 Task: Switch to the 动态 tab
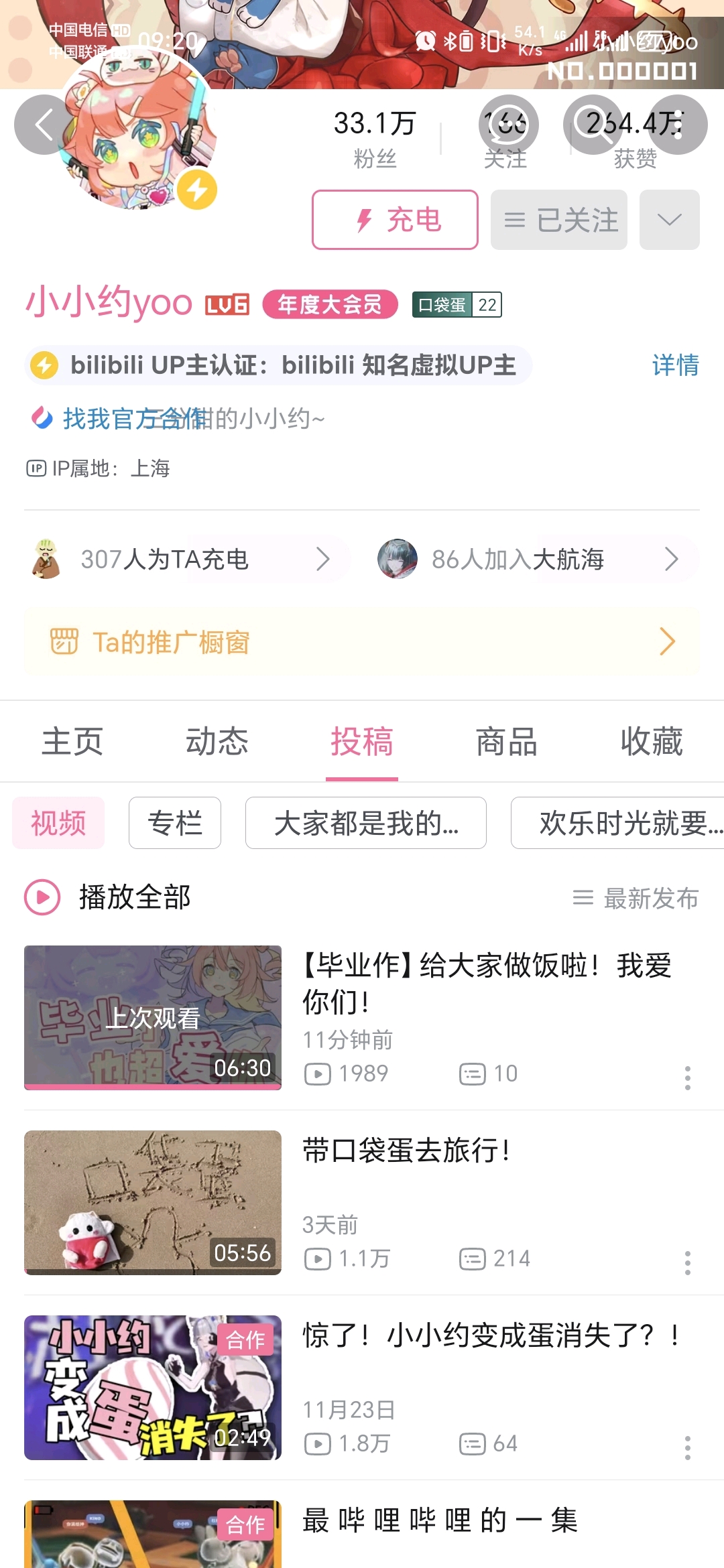point(217,742)
